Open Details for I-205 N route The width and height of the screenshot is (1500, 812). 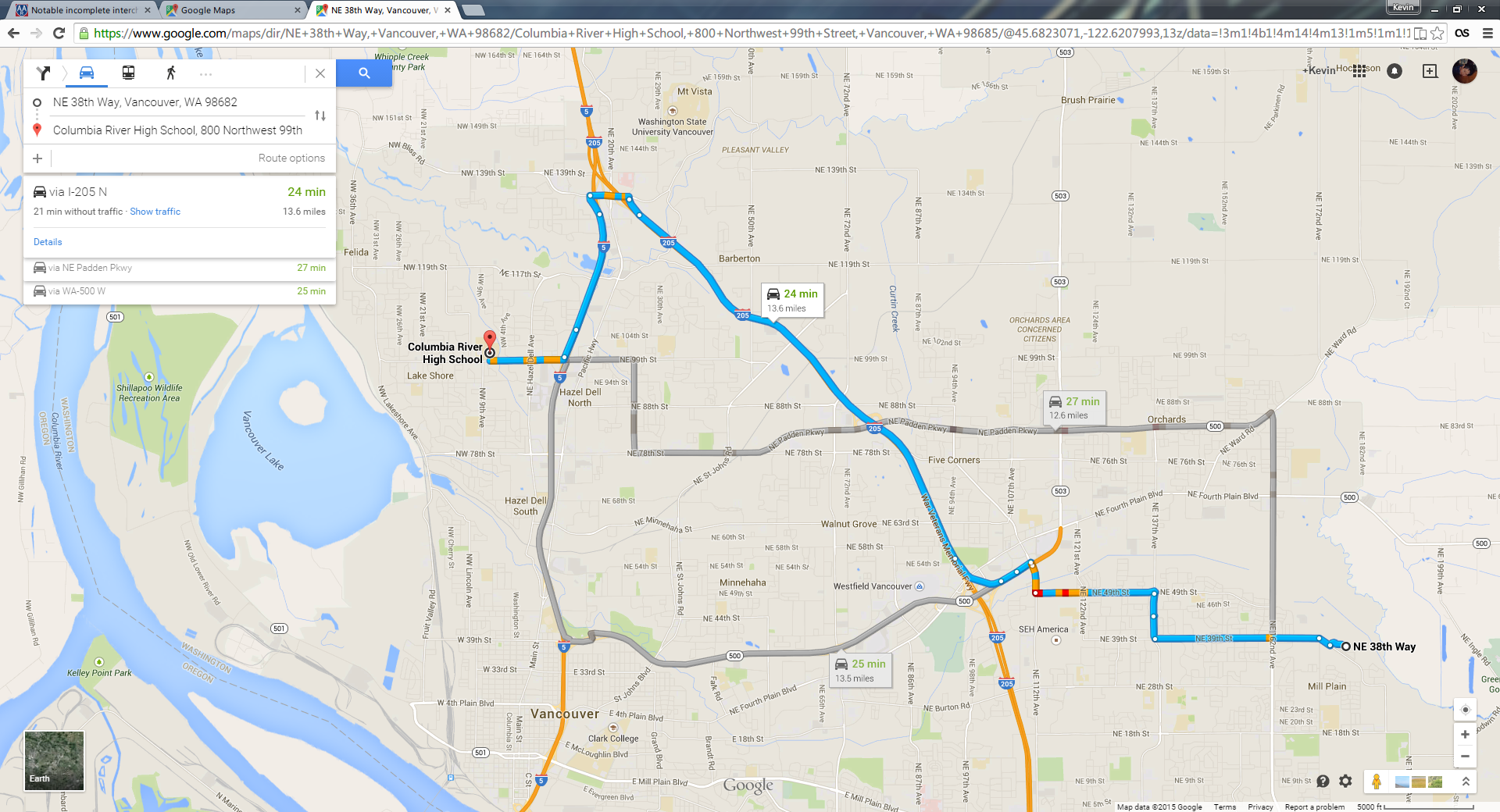[x=48, y=242]
